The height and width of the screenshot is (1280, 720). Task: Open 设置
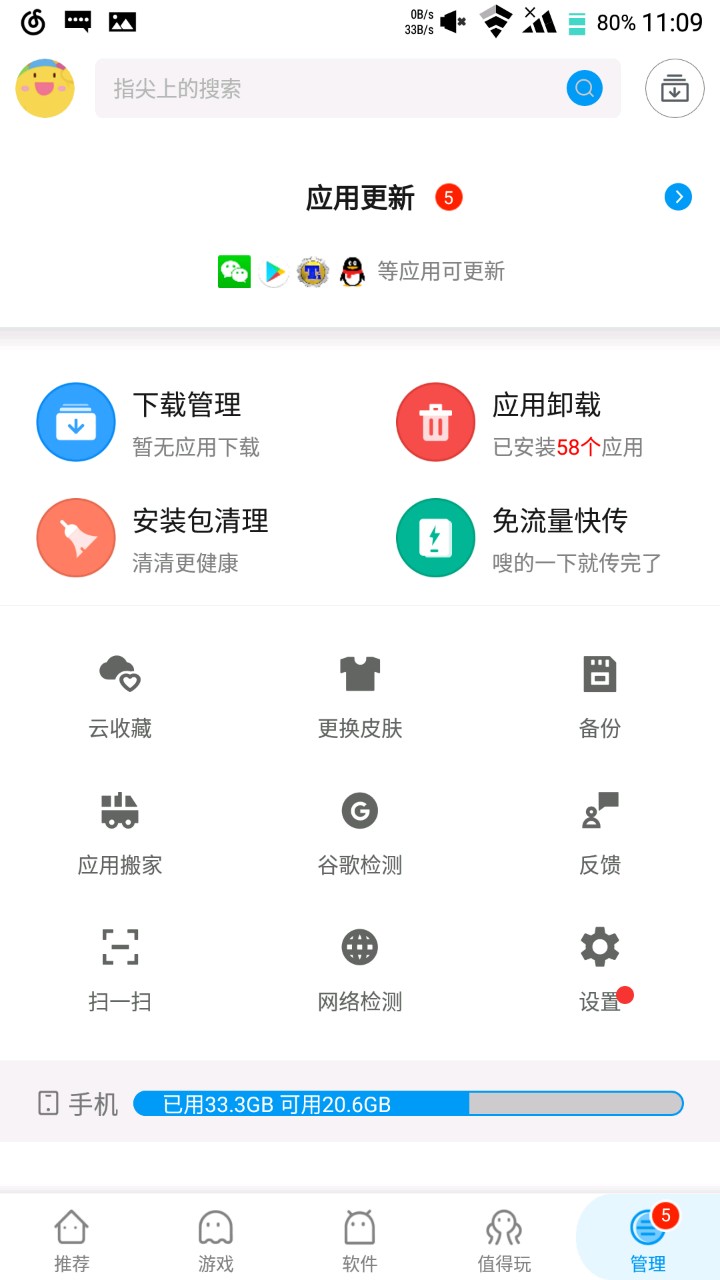(600, 970)
